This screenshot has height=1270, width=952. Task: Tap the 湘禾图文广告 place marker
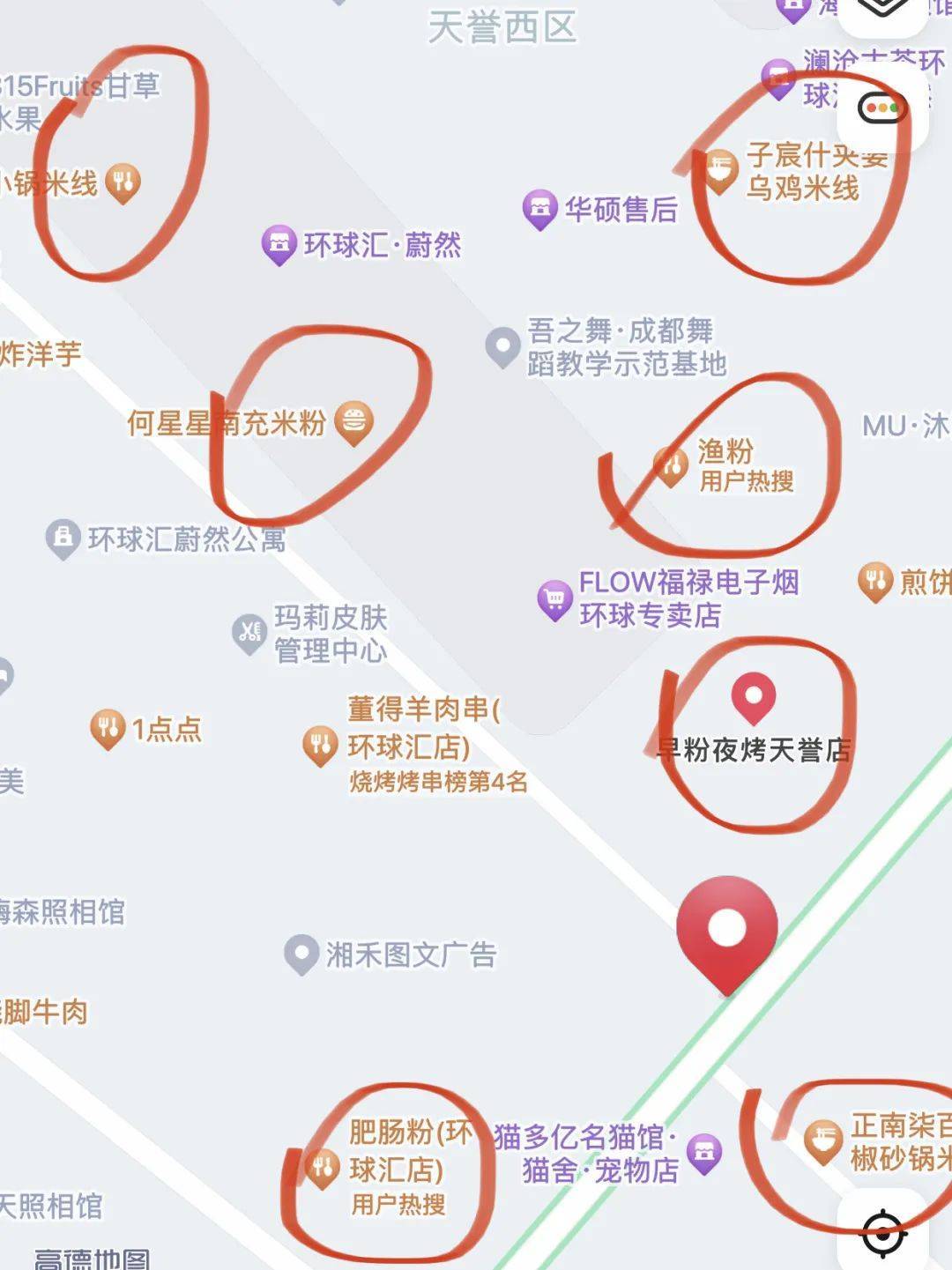tap(301, 954)
